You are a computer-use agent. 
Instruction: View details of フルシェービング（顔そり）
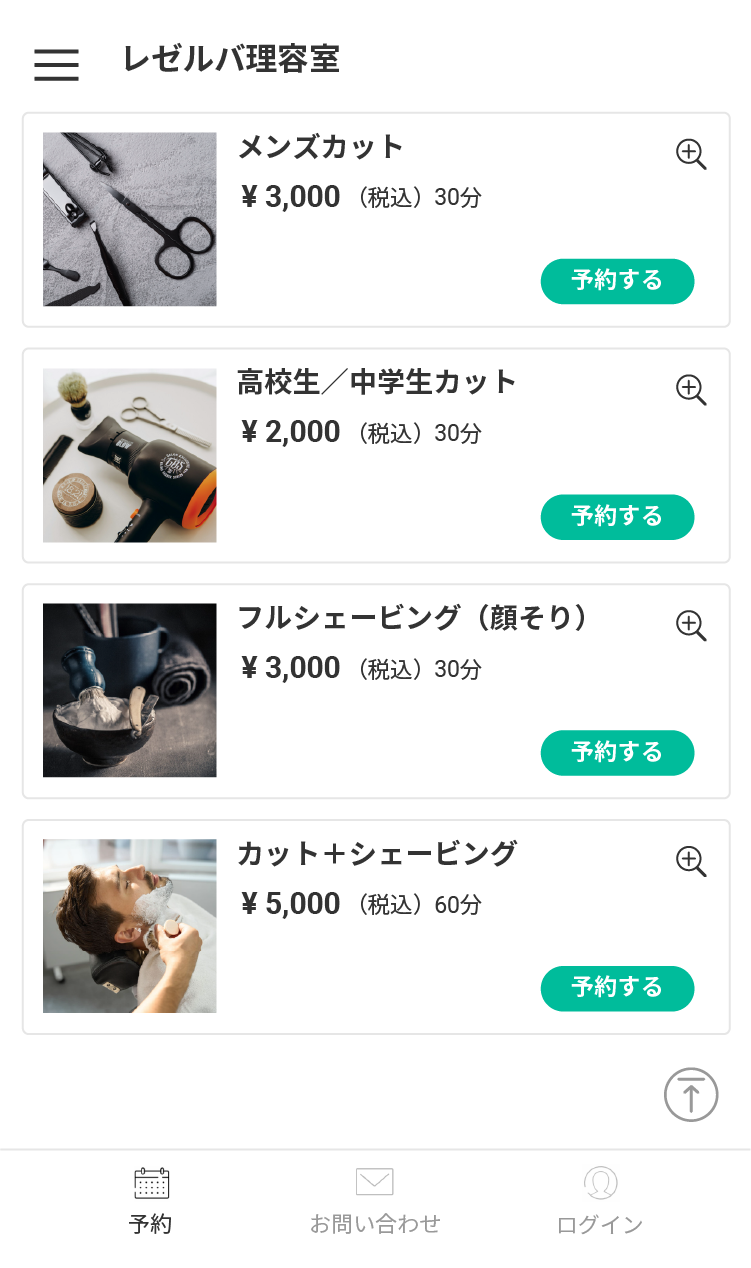691,626
